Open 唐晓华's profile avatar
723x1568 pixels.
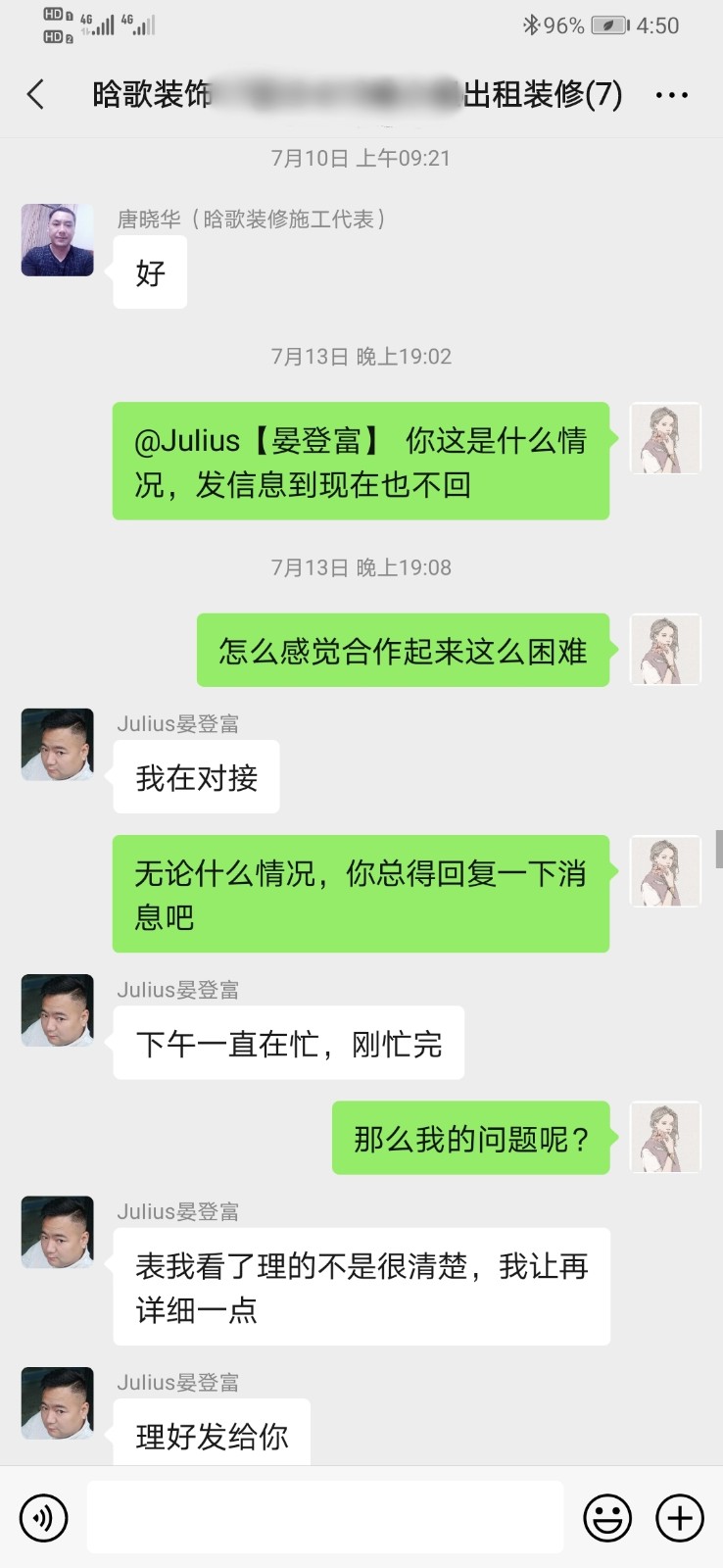point(58,240)
